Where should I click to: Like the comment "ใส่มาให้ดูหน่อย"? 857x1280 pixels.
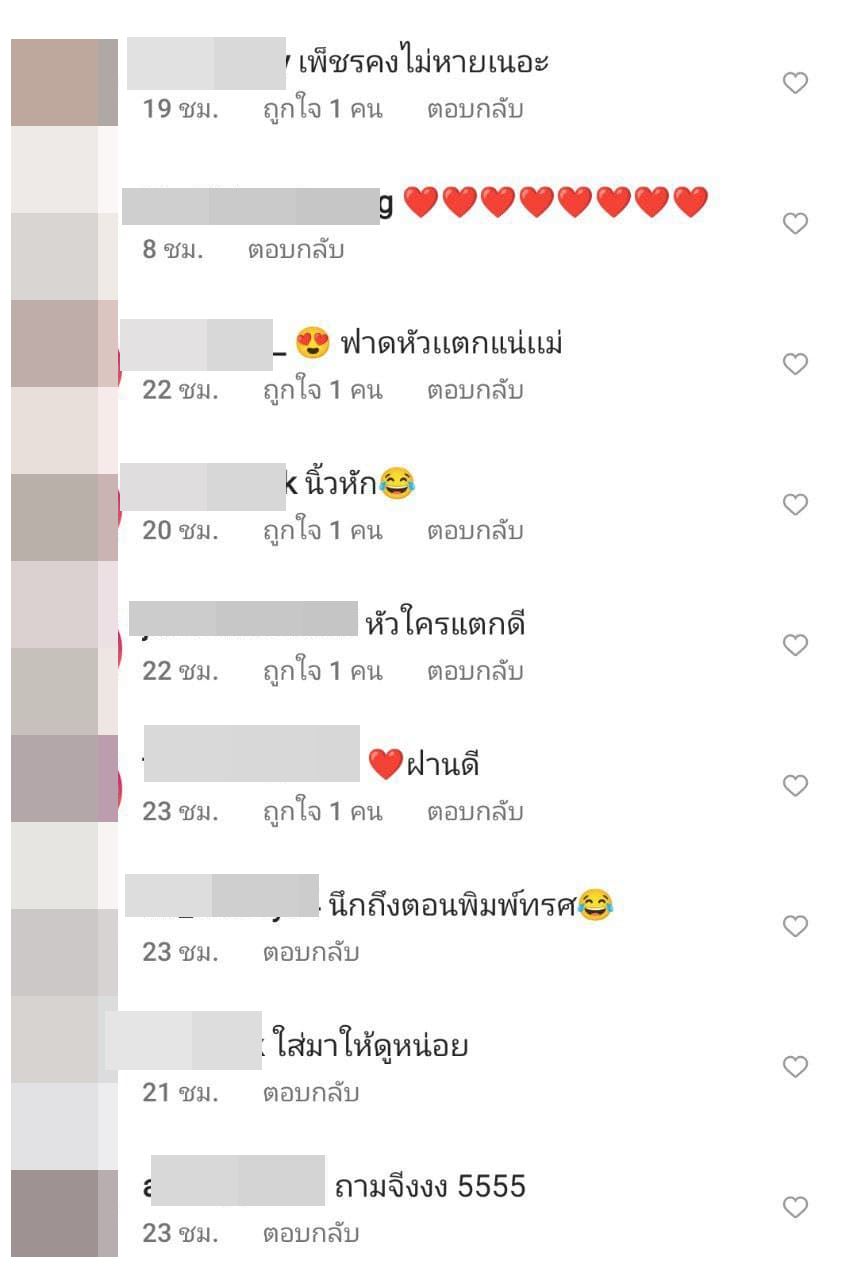[x=795, y=1066]
